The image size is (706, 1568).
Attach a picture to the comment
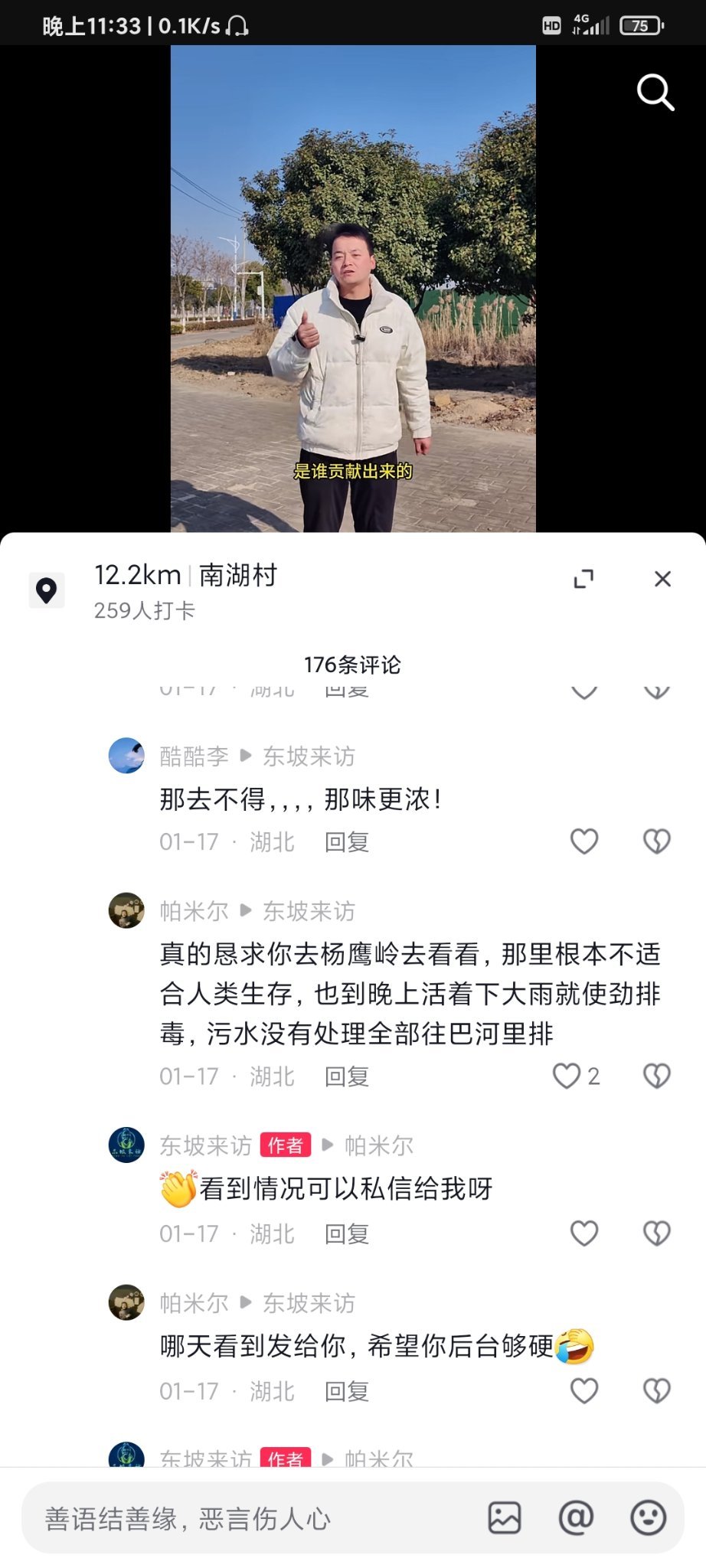pos(504,1517)
